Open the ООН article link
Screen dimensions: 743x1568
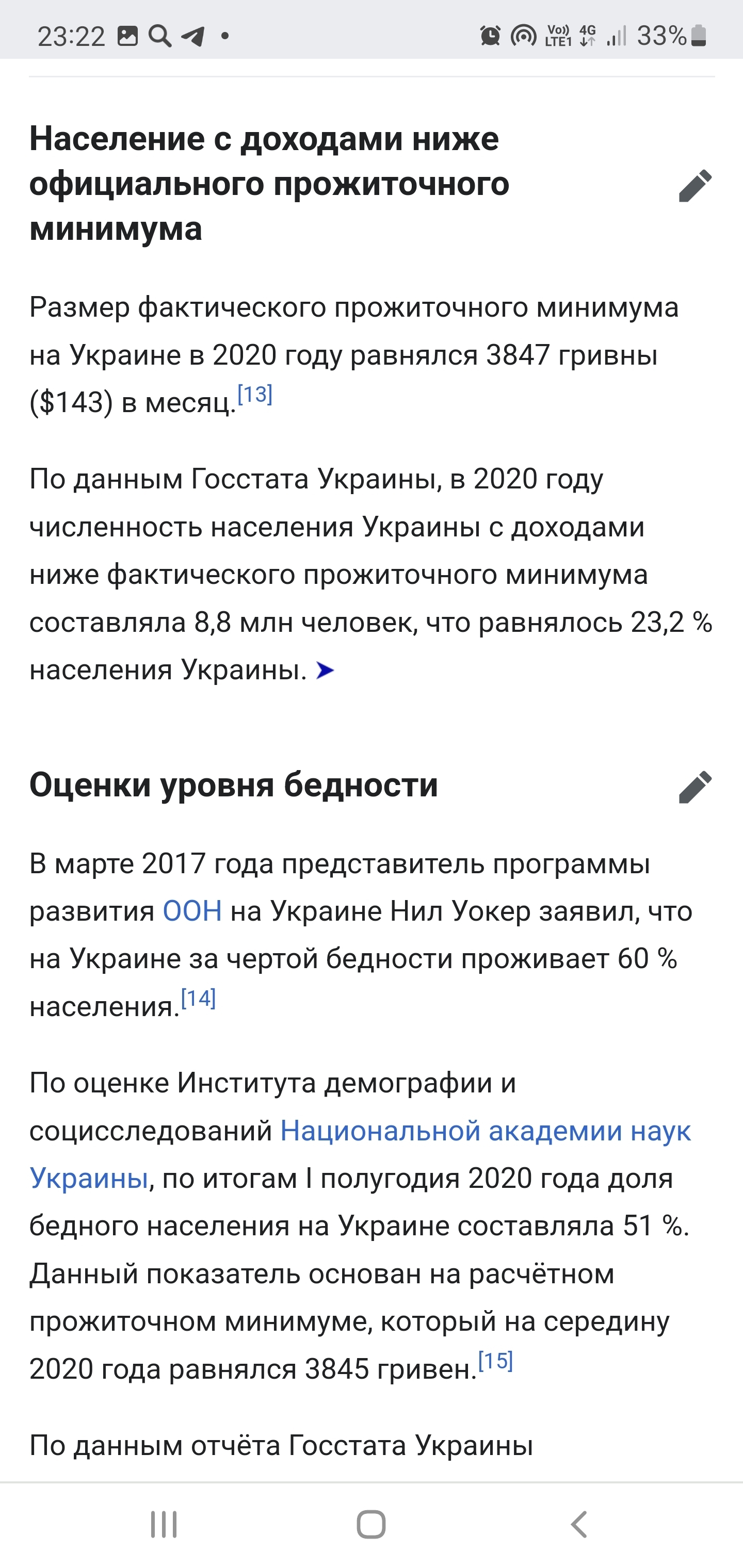pos(192,911)
